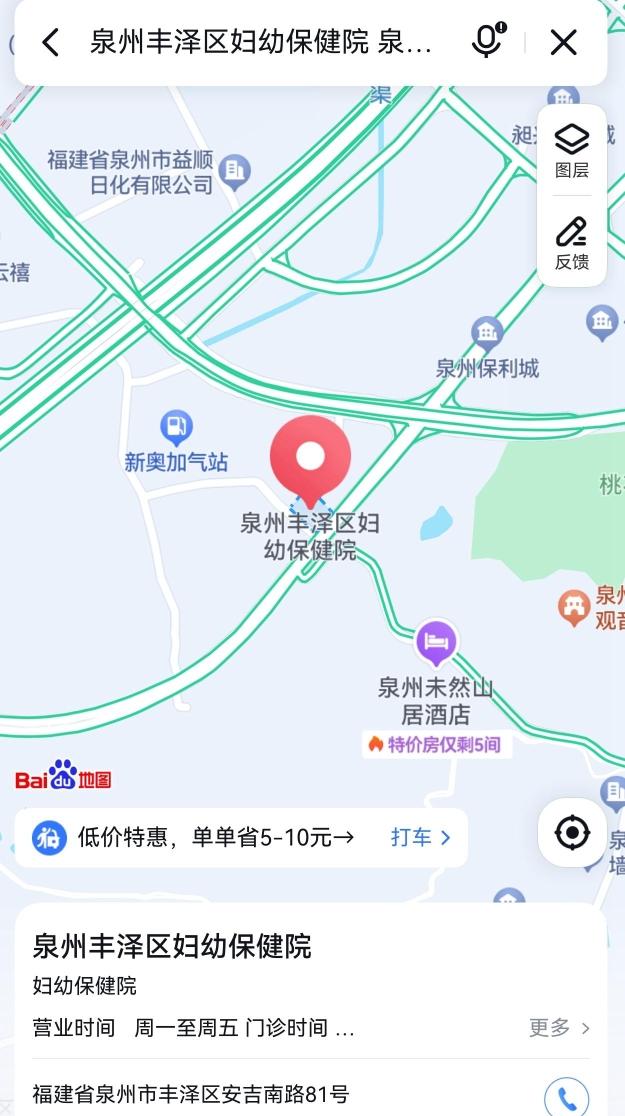Image resolution: width=625 pixels, height=1116 pixels.
Task: Go back using the top-left arrow
Action: 51,42
